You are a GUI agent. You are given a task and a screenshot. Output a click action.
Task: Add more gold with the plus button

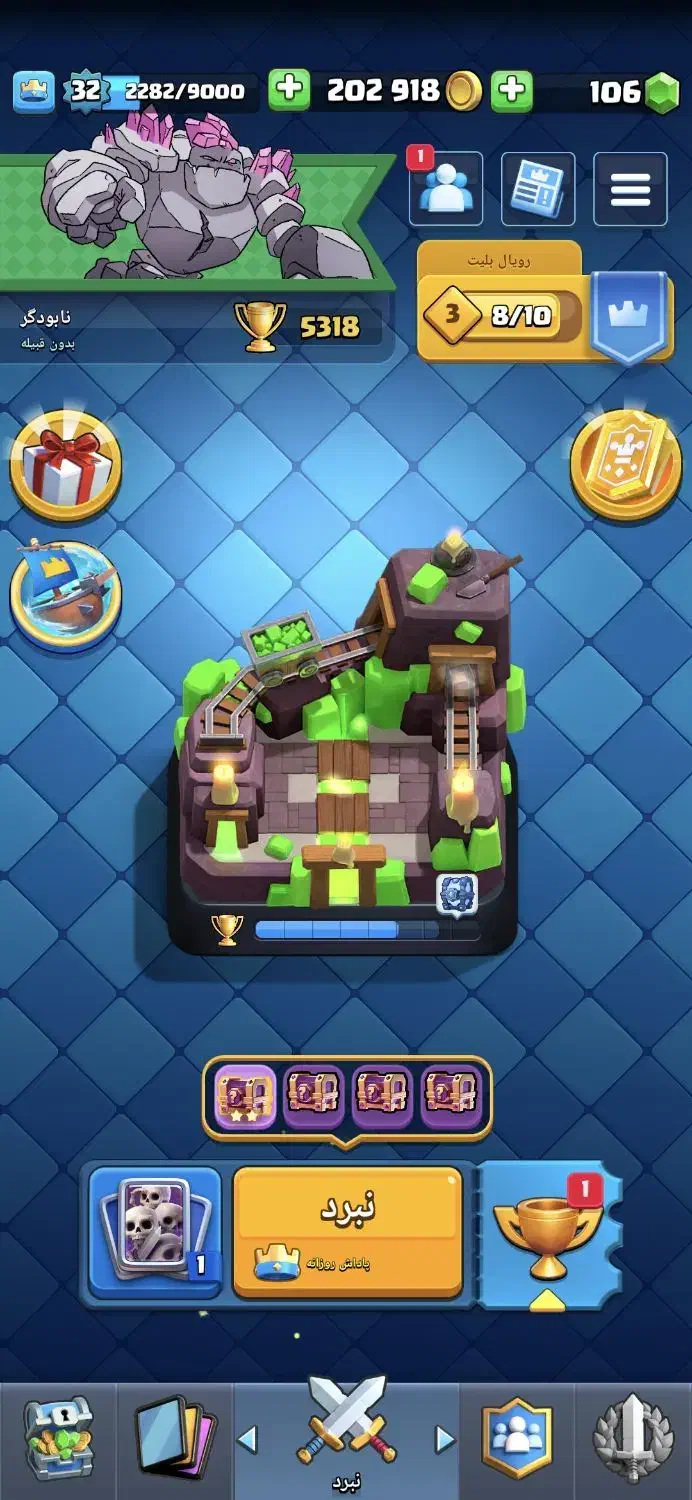[289, 91]
